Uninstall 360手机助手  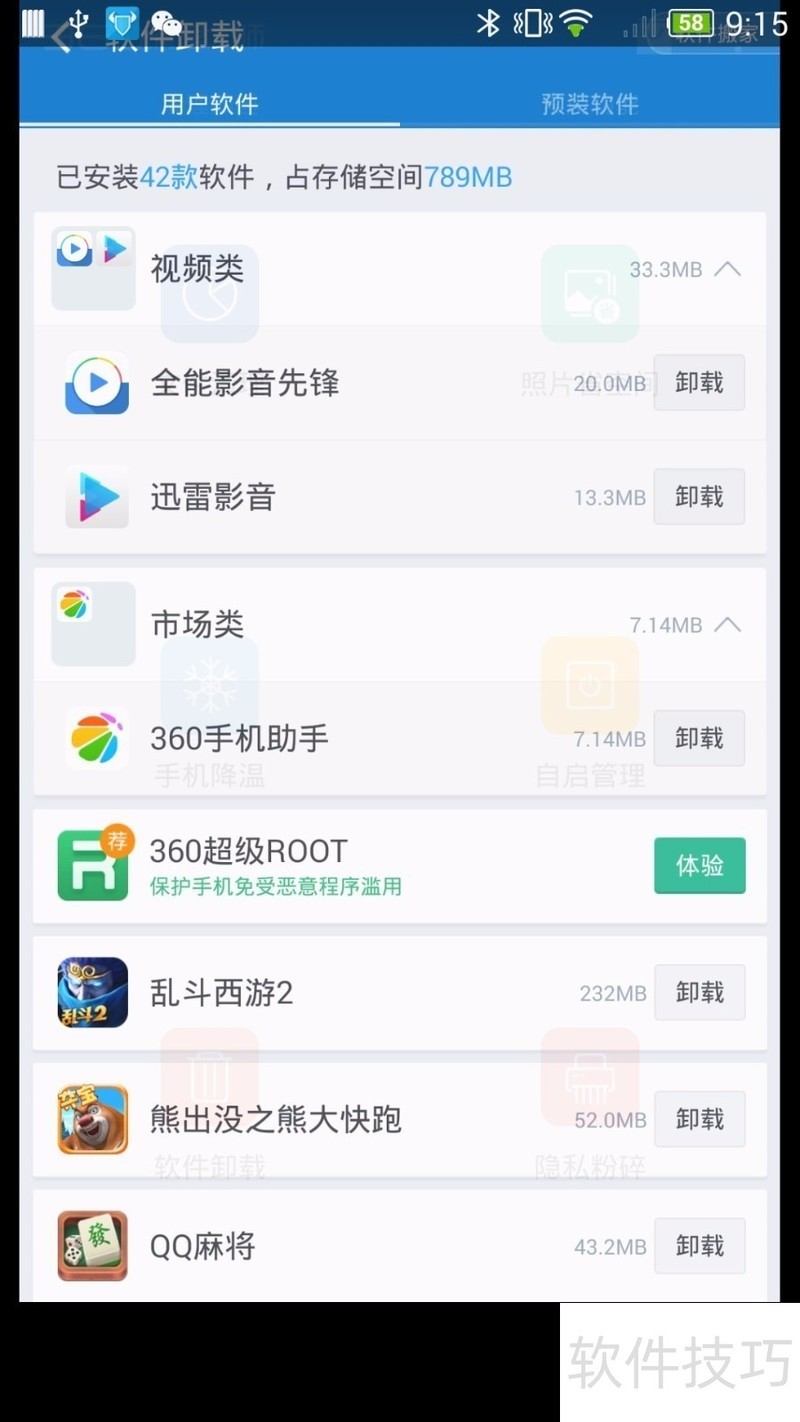click(x=699, y=739)
